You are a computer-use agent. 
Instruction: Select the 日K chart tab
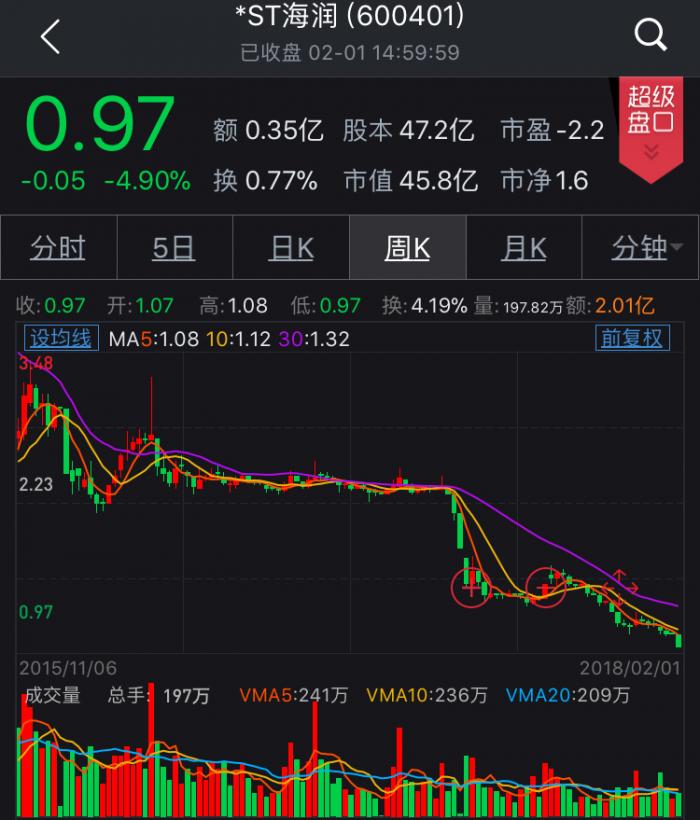pos(291,247)
